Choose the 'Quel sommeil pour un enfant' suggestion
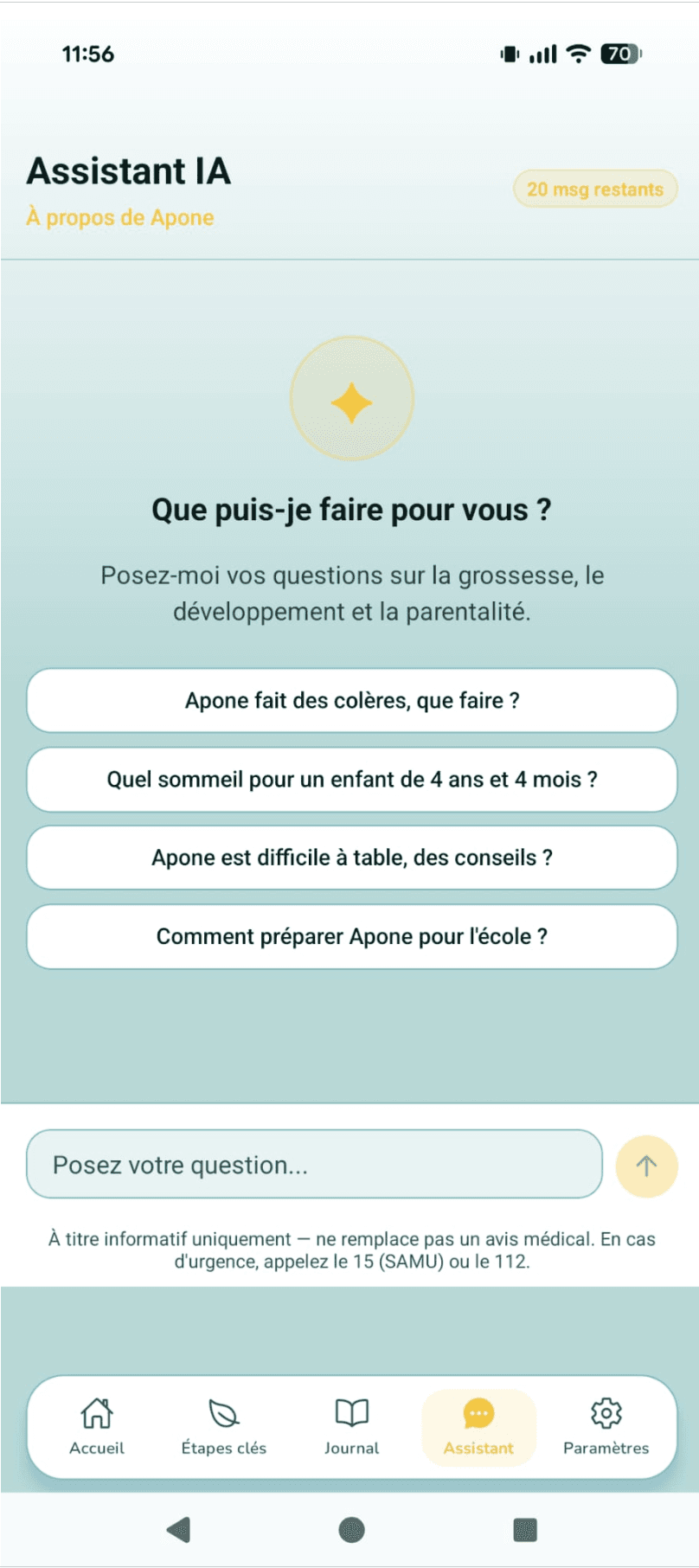699x1568 pixels. coord(352,779)
